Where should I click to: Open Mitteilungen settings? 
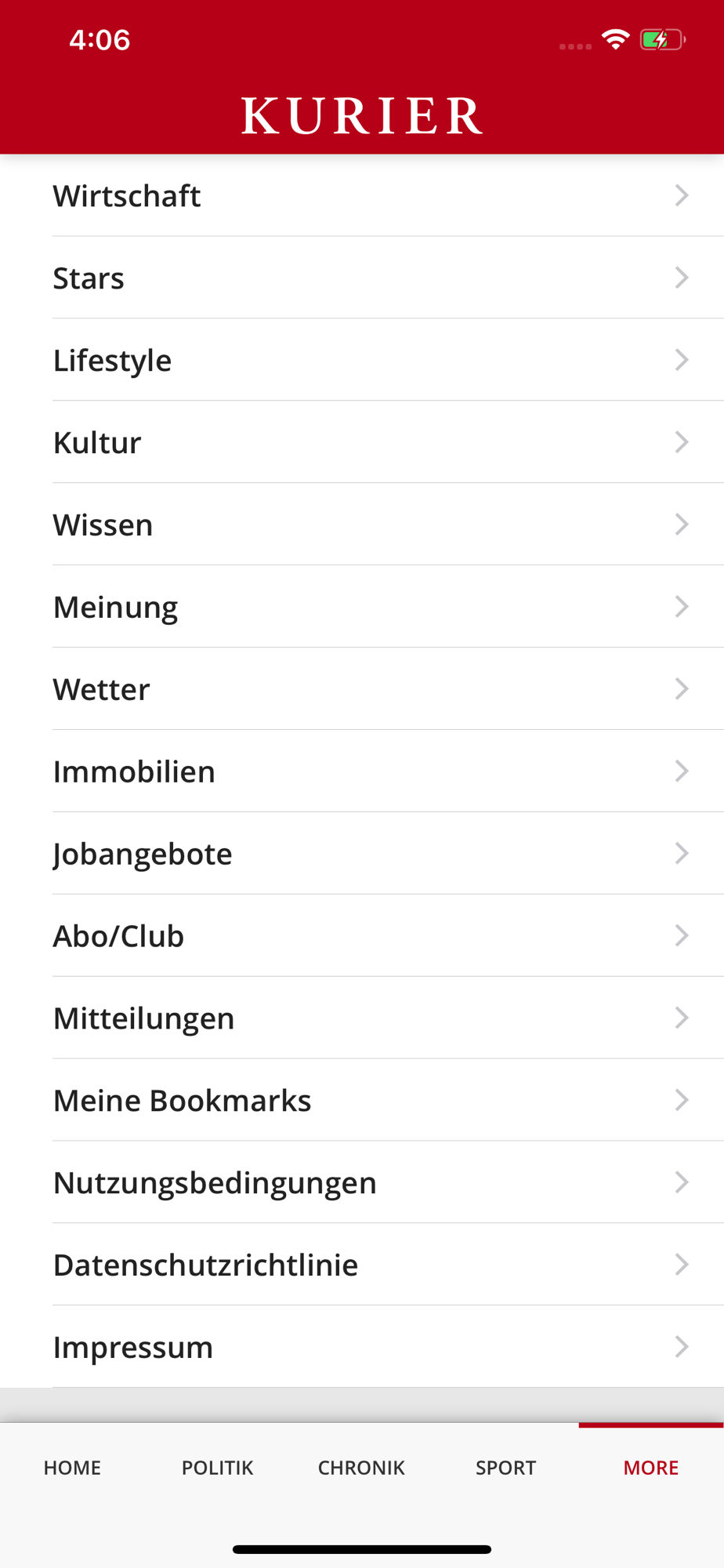tap(362, 1018)
